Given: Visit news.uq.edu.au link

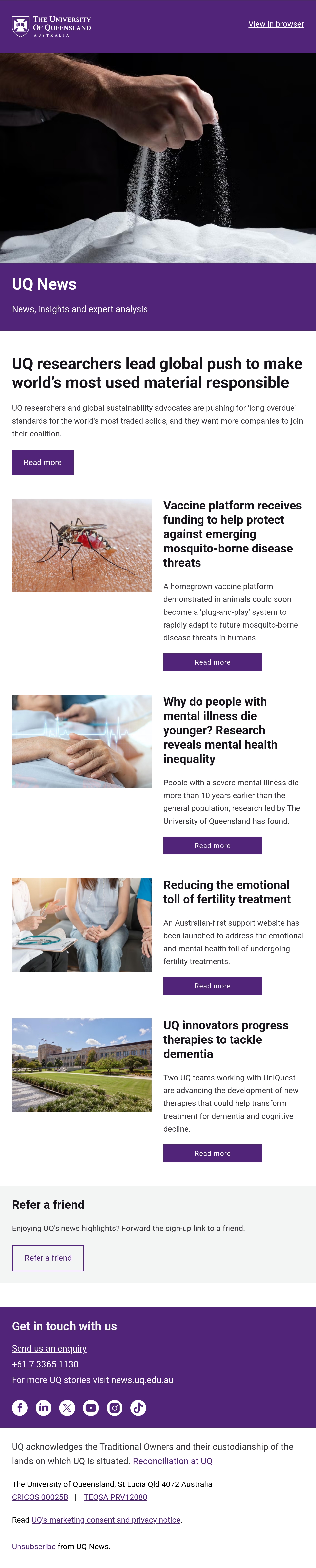Looking at the screenshot, I should pyautogui.click(x=142, y=1380).
